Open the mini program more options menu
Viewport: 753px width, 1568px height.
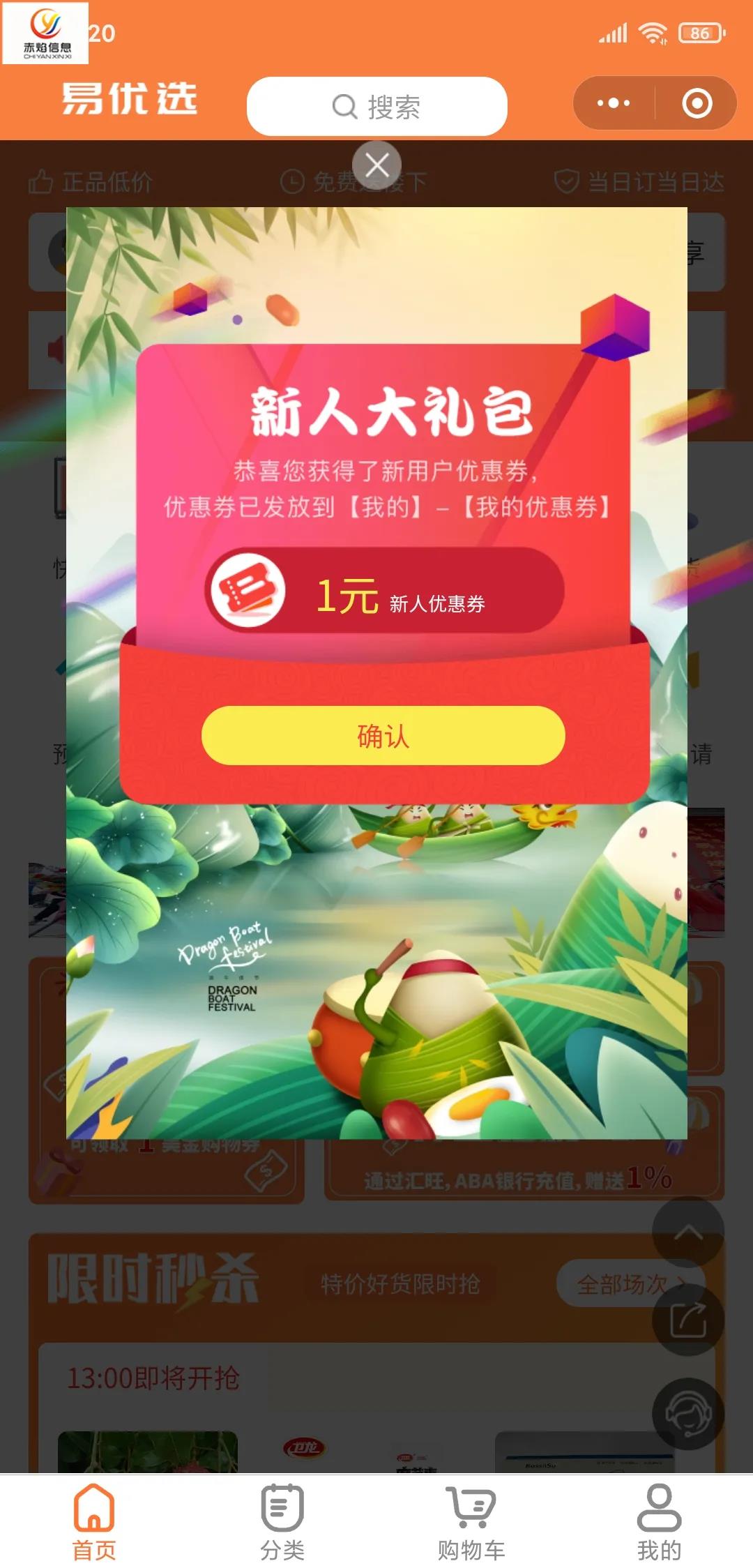pos(614,103)
